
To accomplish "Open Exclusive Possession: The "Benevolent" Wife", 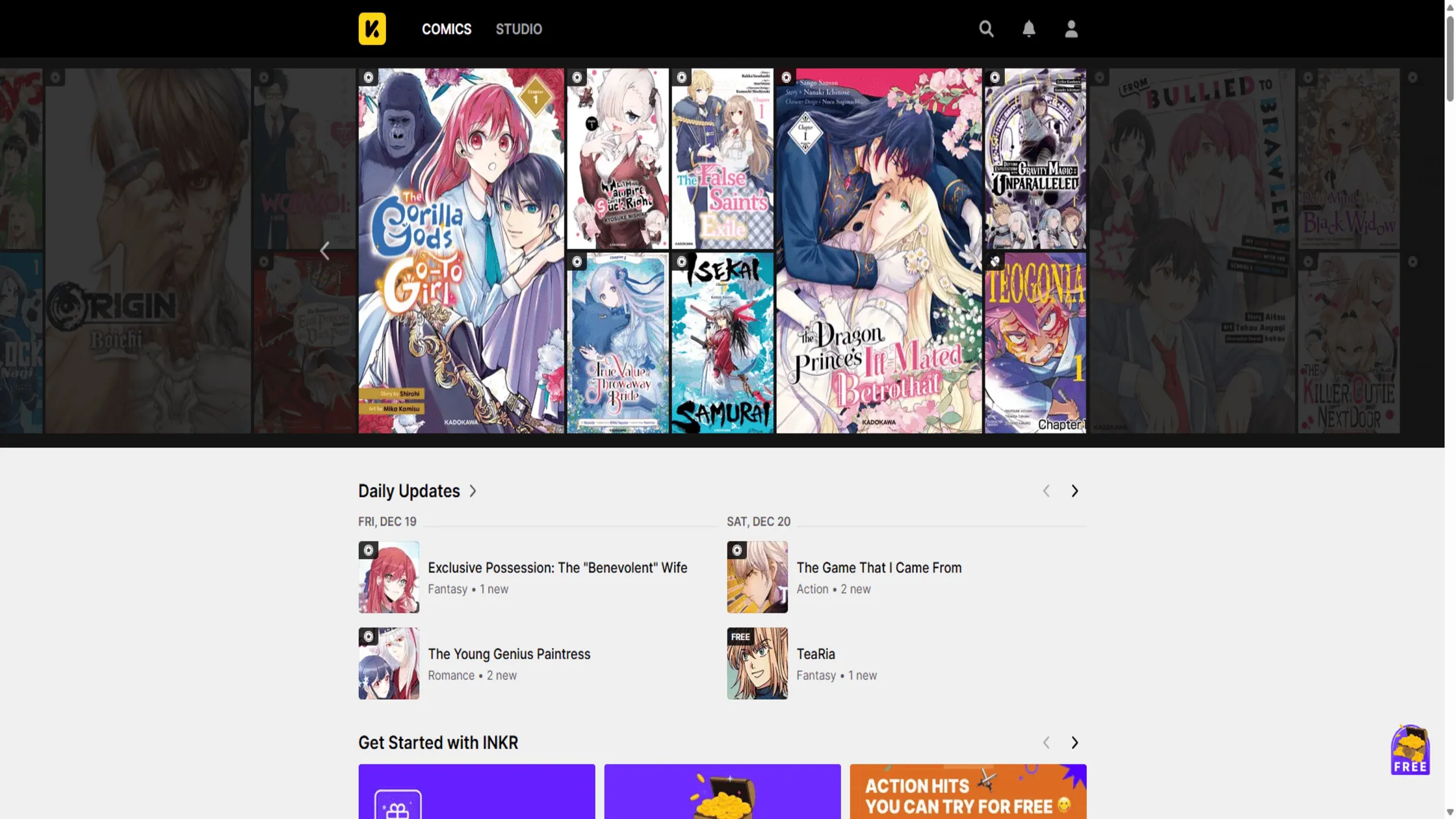I will tap(556, 567).
